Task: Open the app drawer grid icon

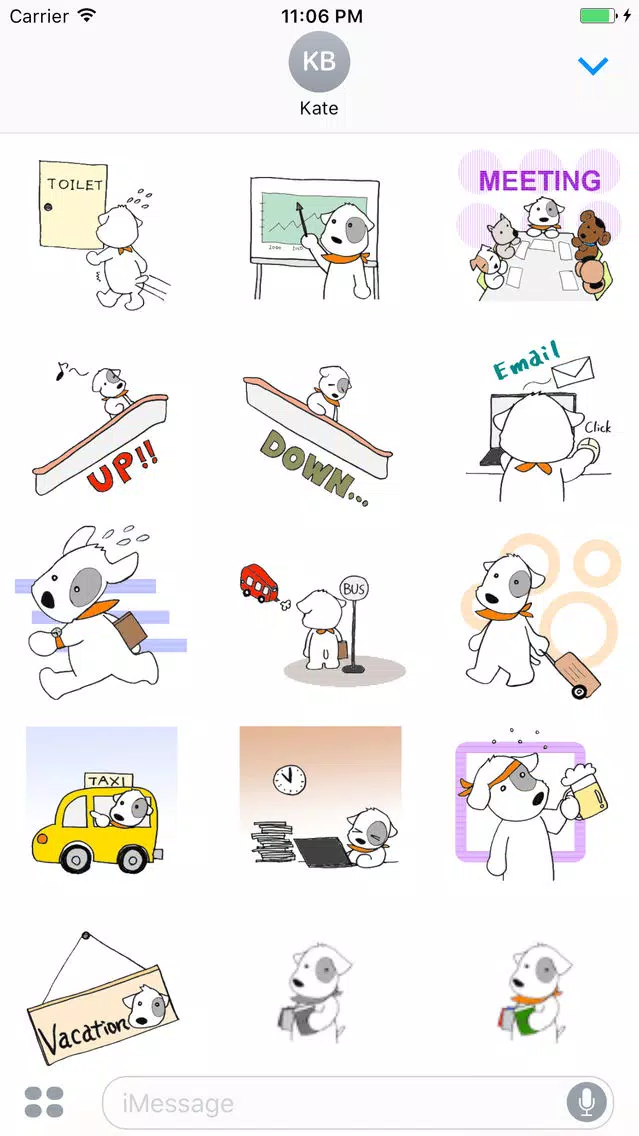Action: click(44, 1102)
